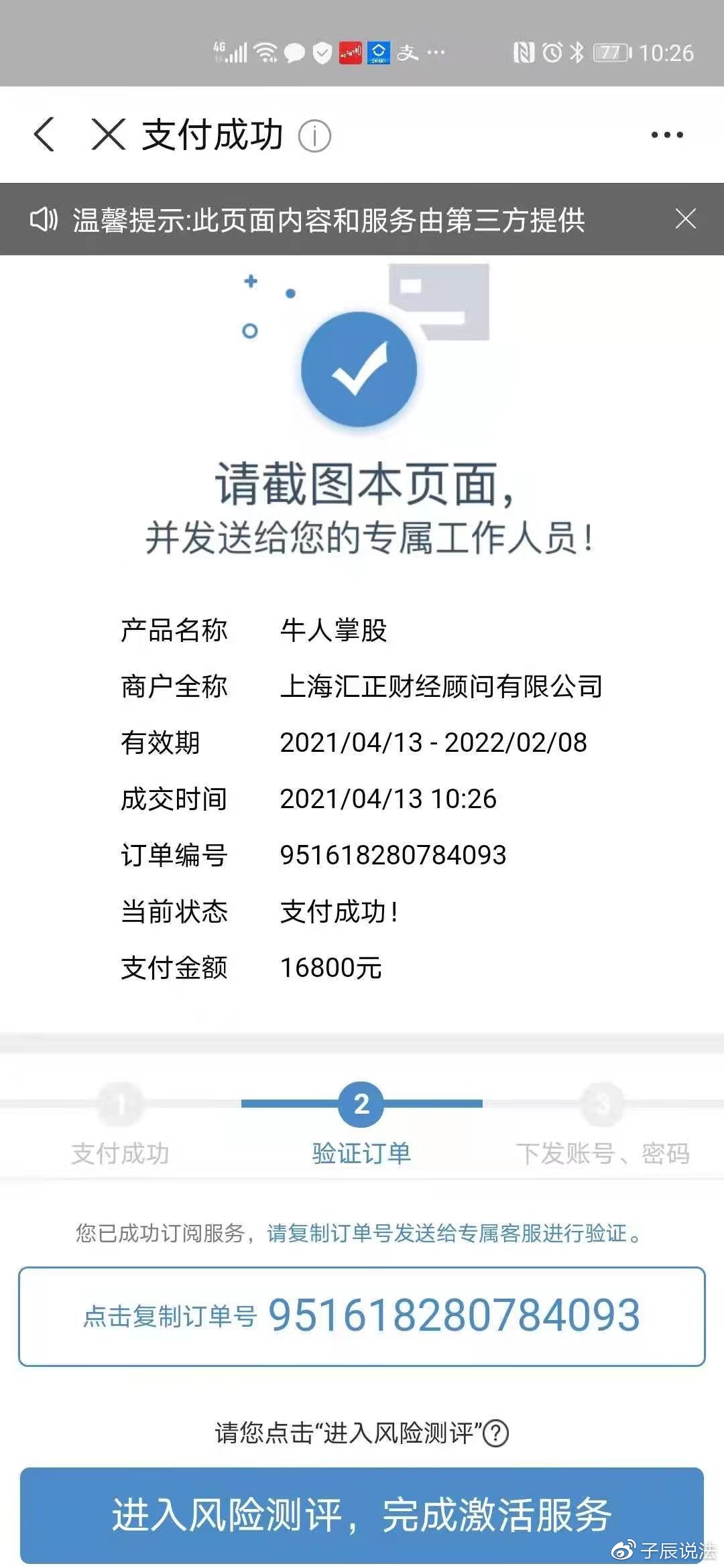Image resolution: width=724 pixels, height=1568 pixels.
Task: Dismiss the 温馨提示 banner
Action: [685, 219]
